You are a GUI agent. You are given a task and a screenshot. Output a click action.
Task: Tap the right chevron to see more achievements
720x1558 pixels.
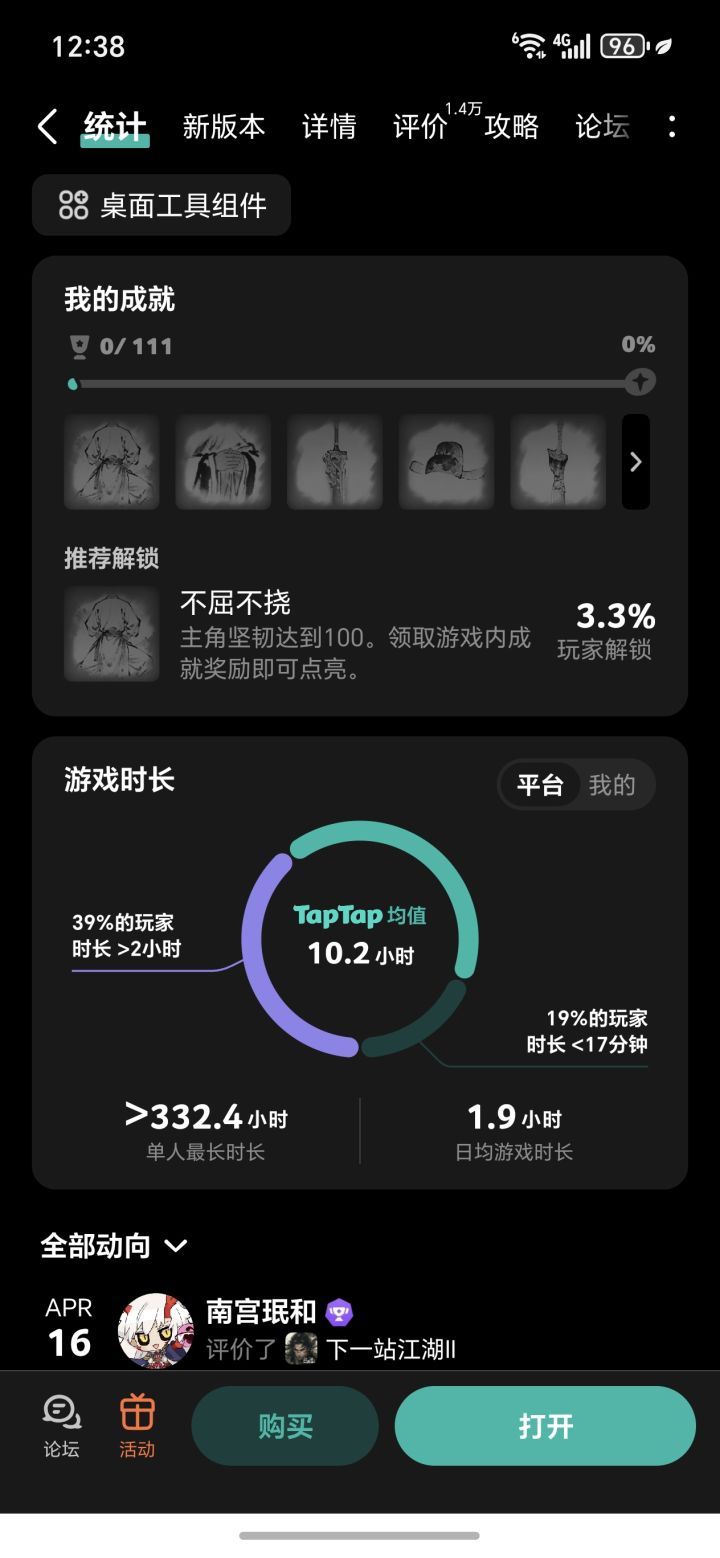pyautogui.click(x=635, y=461)
